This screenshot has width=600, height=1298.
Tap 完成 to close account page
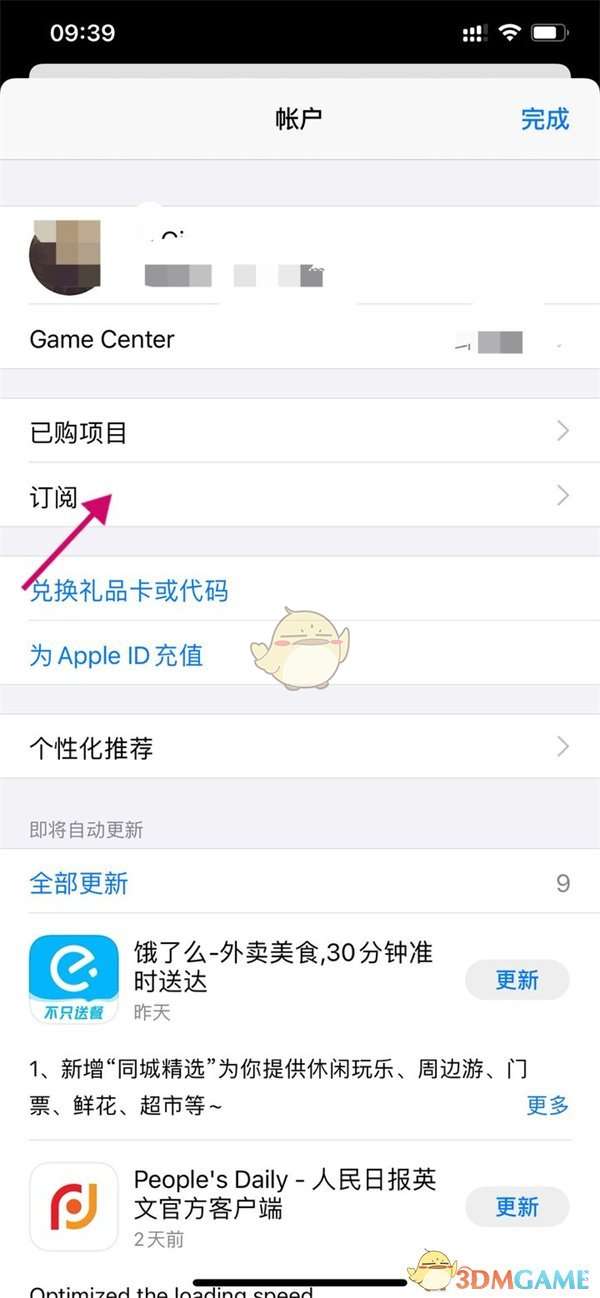click(x=544, y=119)
